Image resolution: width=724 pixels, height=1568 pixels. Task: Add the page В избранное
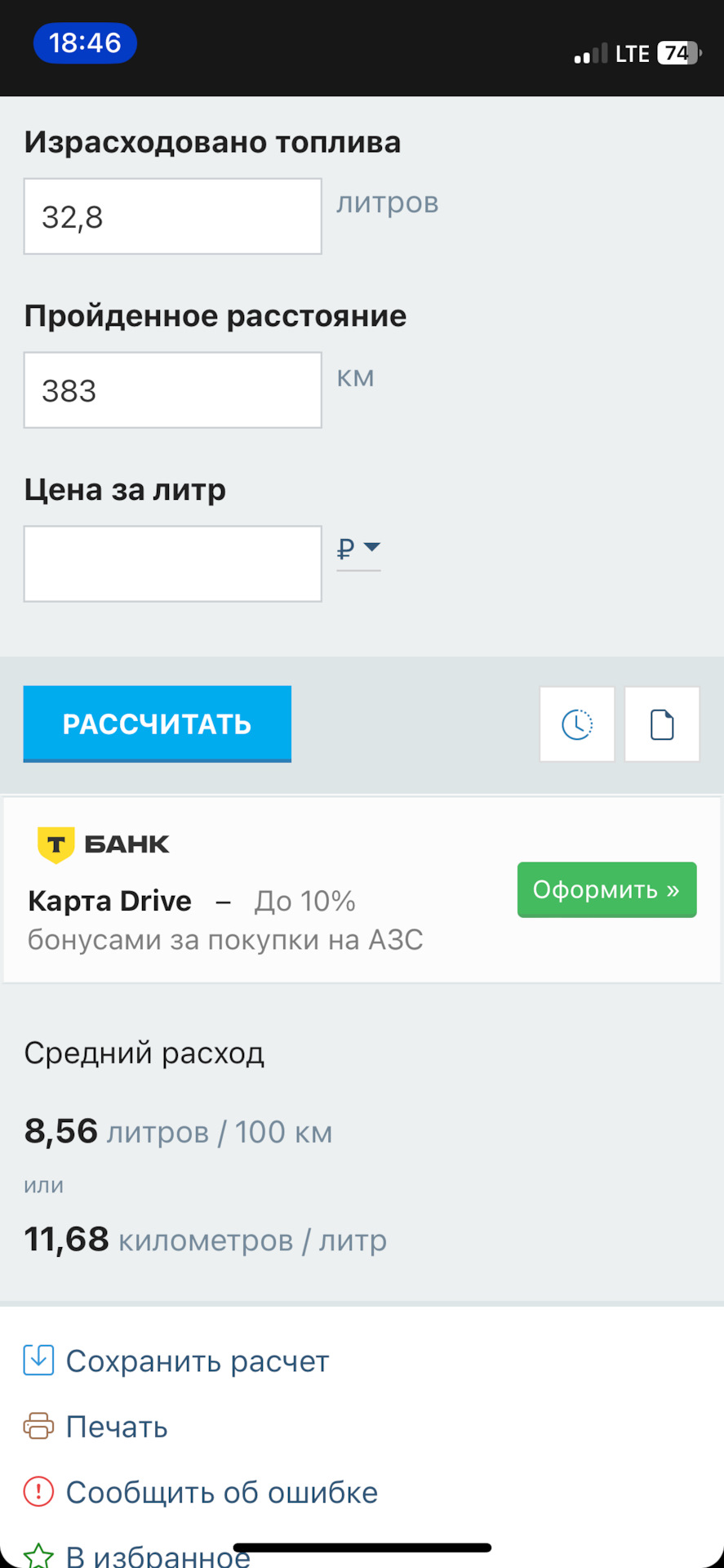coord(157,1554)
